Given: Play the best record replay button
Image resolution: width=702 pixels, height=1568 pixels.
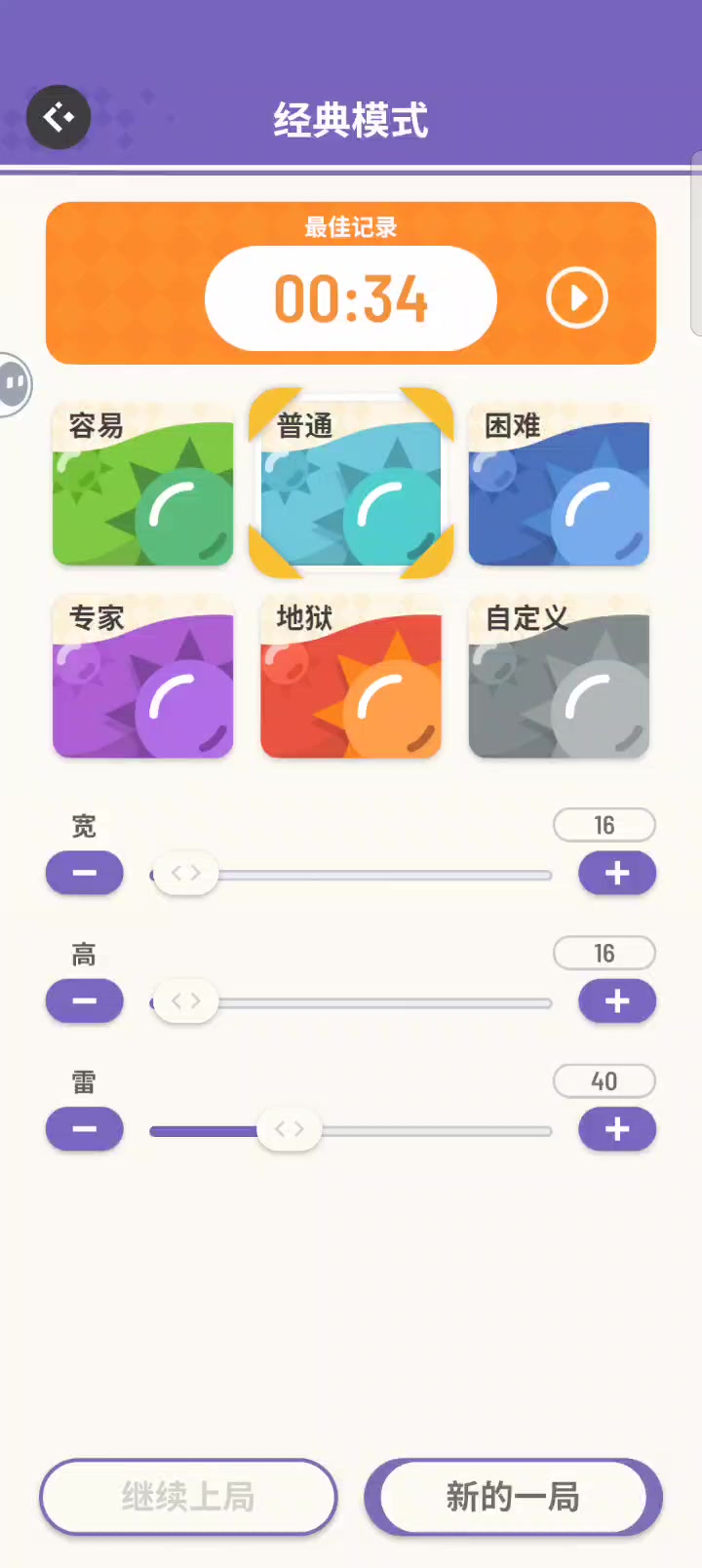Looking at the screenshot, I should 577,297.
